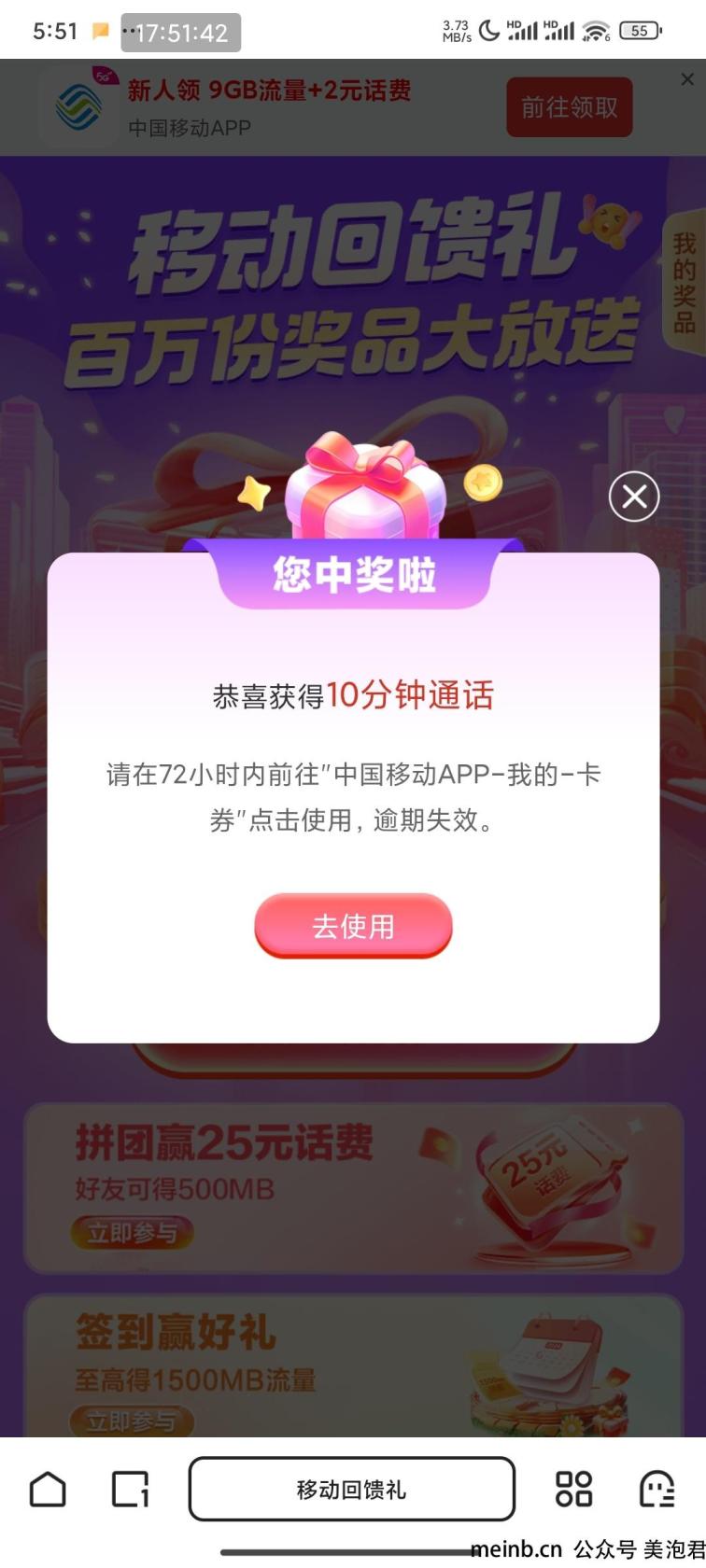The height and width of the screenshot is (1568, 706).
Task: Tap the 去使用 button in the prize dialog
Action: [353, 925]
